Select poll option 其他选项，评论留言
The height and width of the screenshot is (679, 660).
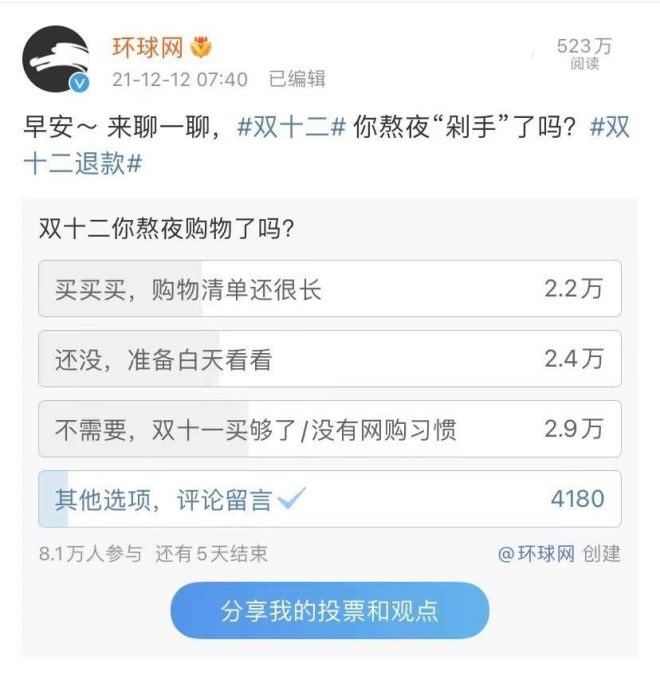(x=329, y=499)
